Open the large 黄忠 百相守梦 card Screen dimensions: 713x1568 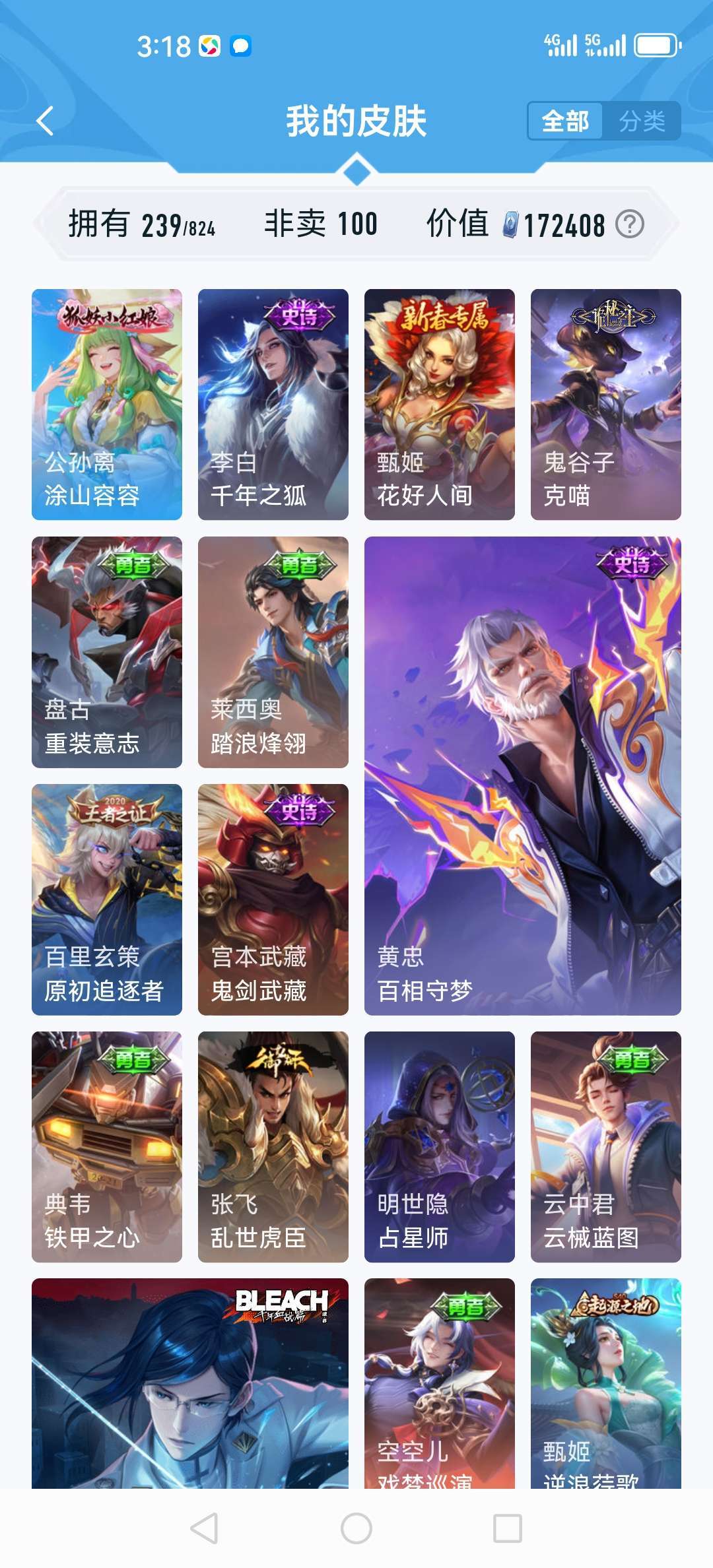(523, 776)
